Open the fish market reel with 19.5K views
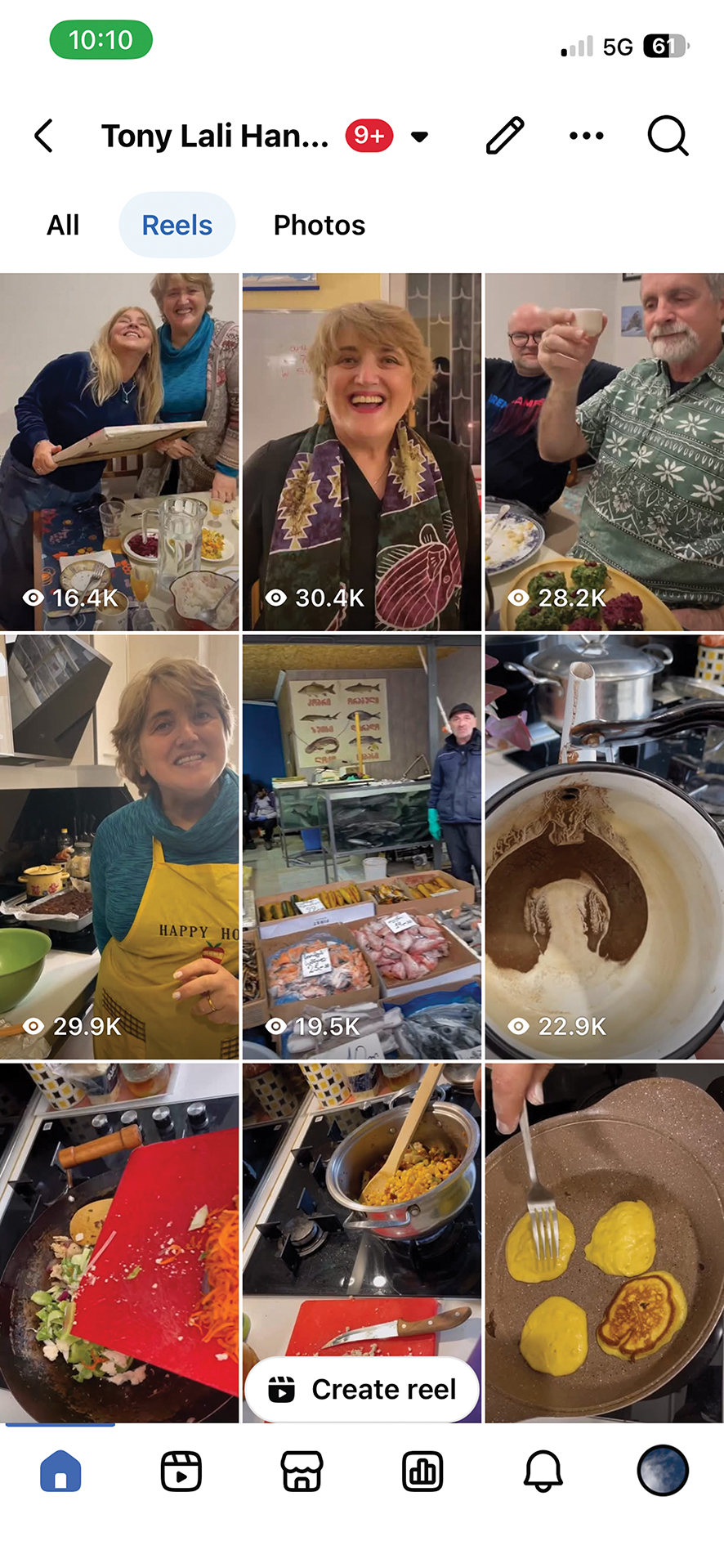Screen dimensions: 724x1568 click(361, 846)
